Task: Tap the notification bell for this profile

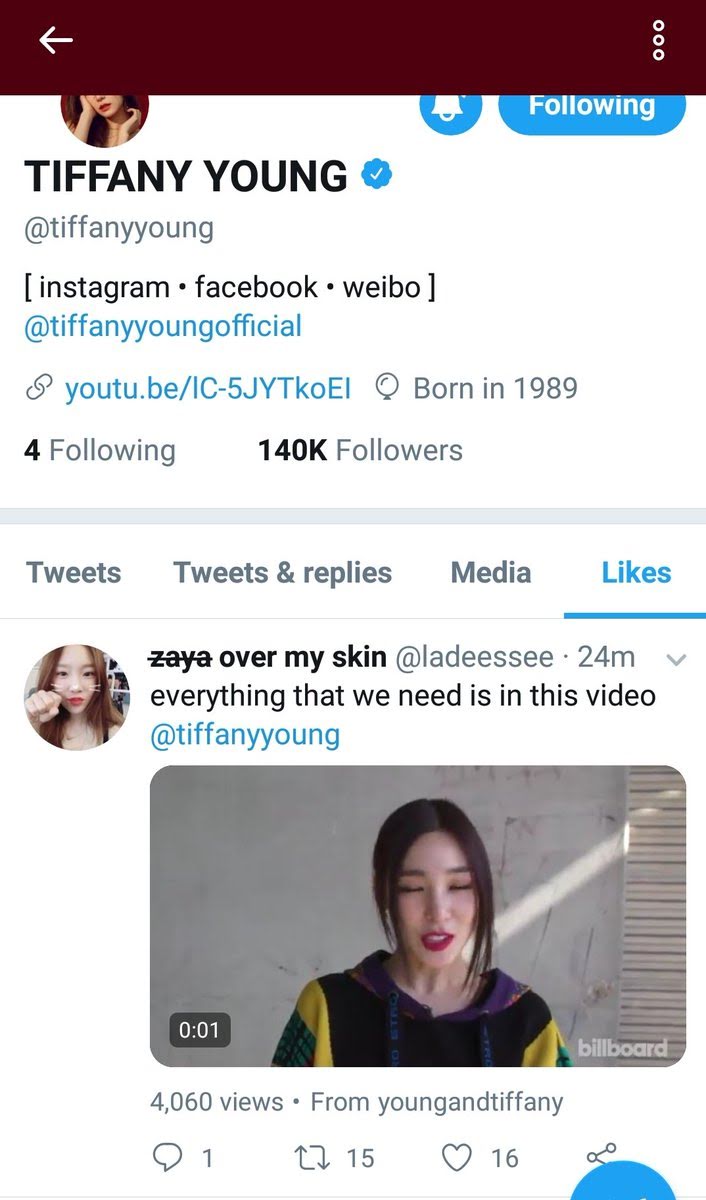Action: coord(451,108)
